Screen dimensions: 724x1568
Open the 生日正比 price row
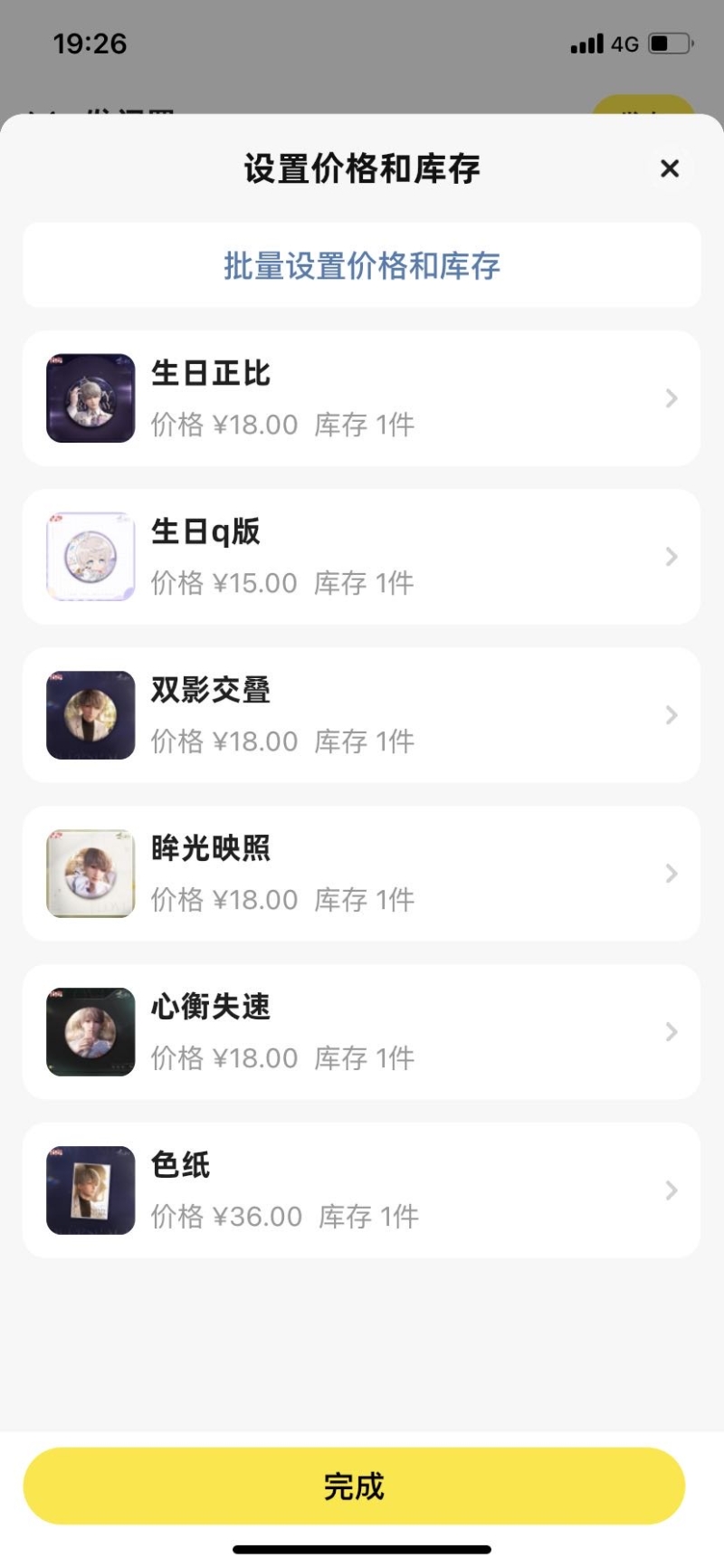[x=362, y=398]
